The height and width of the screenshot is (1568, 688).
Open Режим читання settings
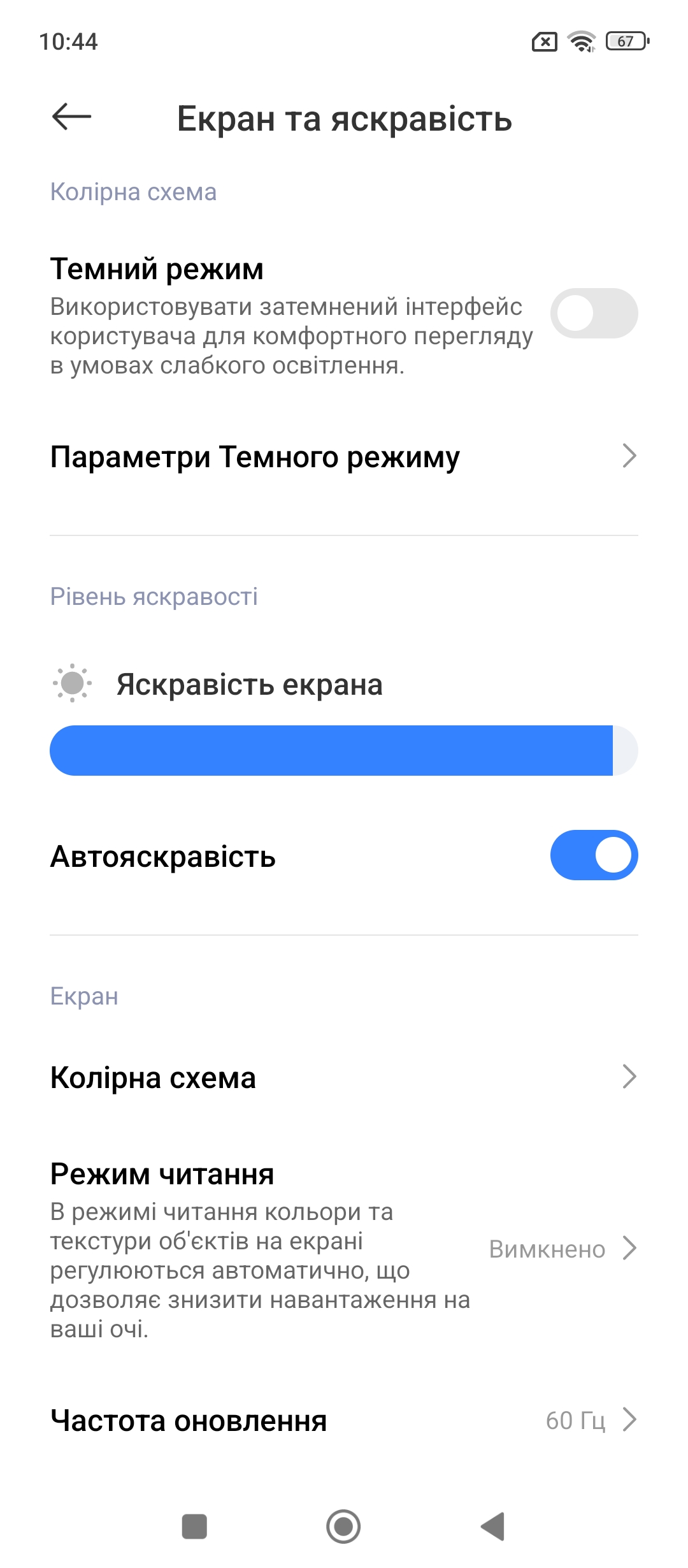pos(344,1249)
